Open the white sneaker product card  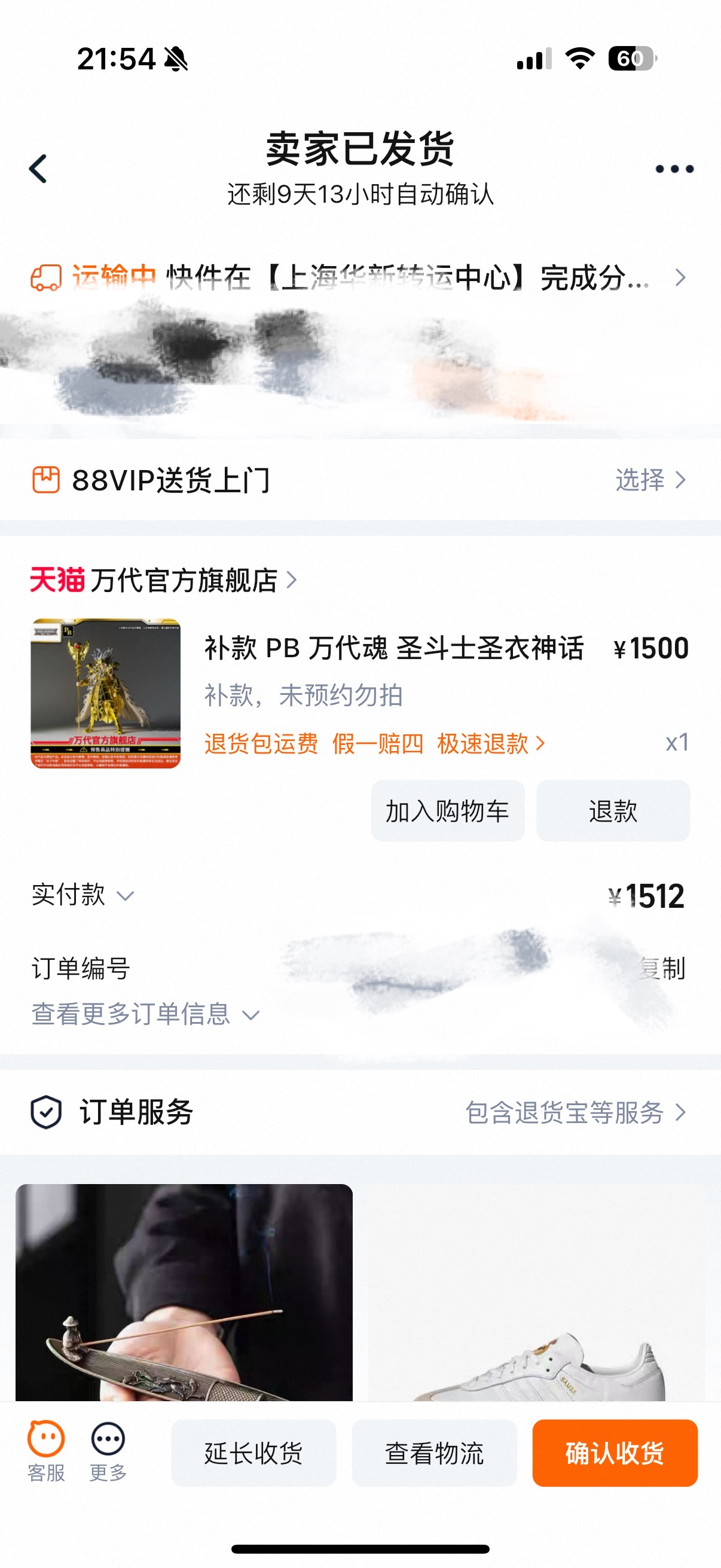(537, 1292)
